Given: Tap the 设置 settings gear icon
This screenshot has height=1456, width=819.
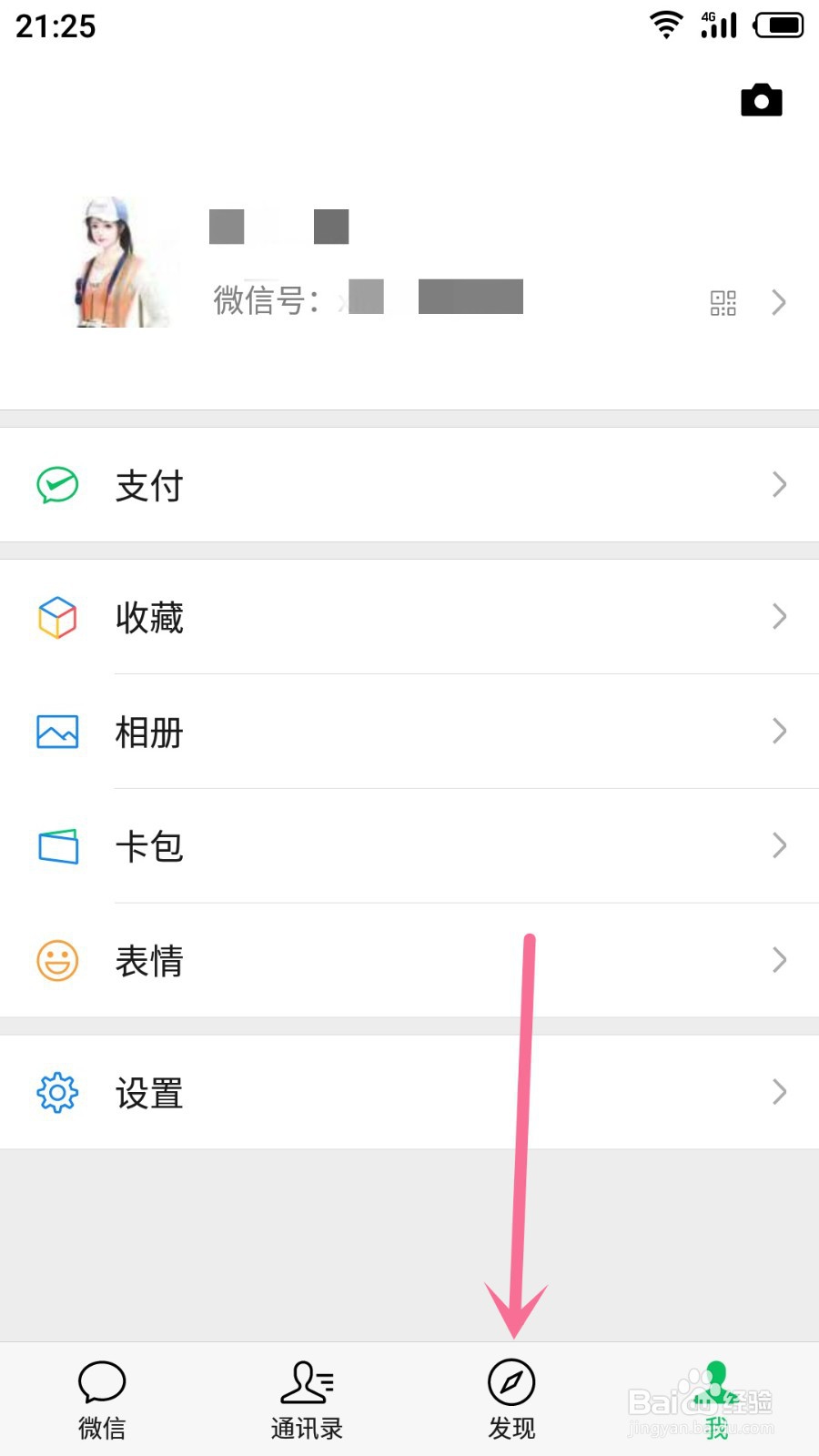Looking at the screenshot, I should [x=56, y=1092].
